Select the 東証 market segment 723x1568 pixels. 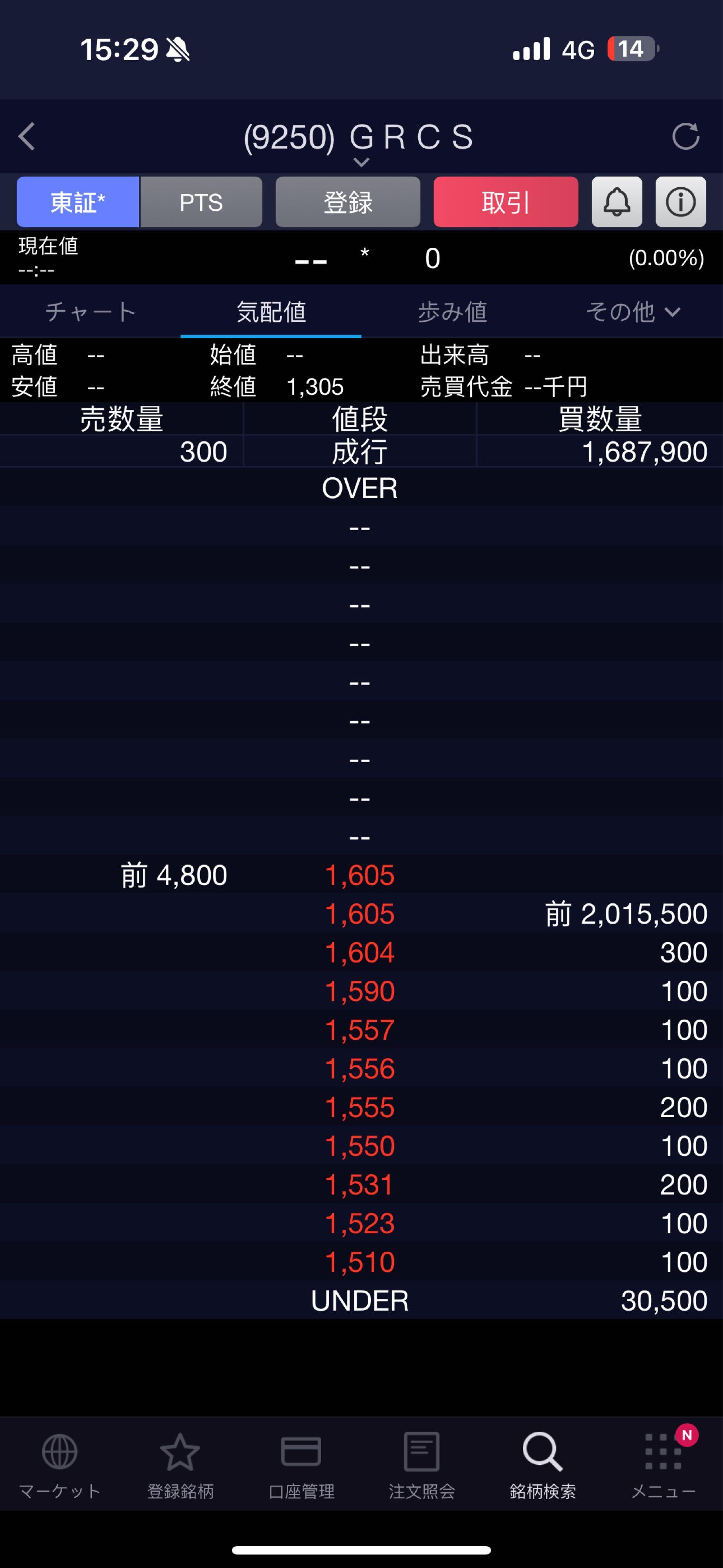pos(78,202)
